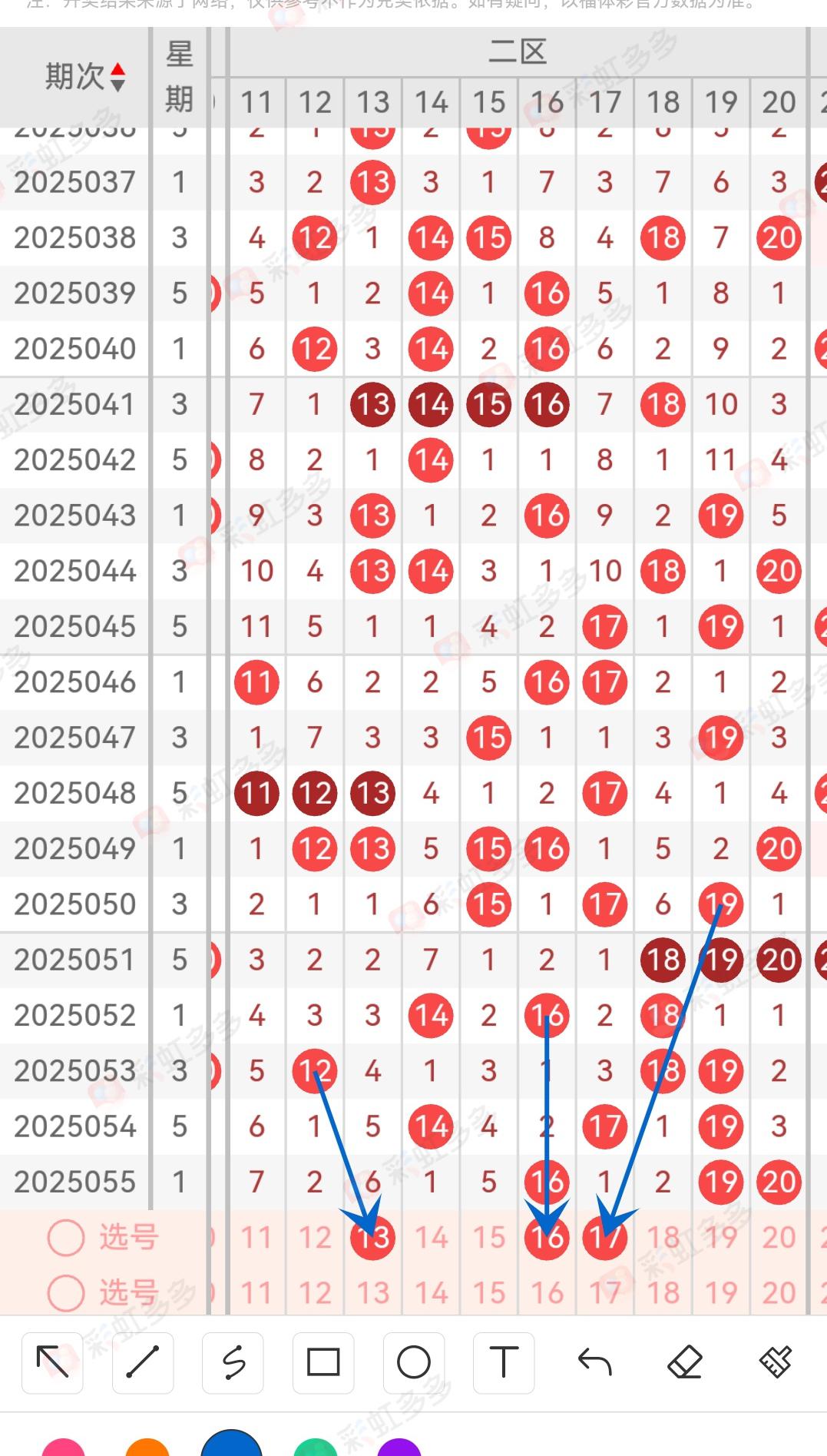Deselect highlighted 13 in the 选号 row
The image size is (827, 1456).
coord(373,1238)
